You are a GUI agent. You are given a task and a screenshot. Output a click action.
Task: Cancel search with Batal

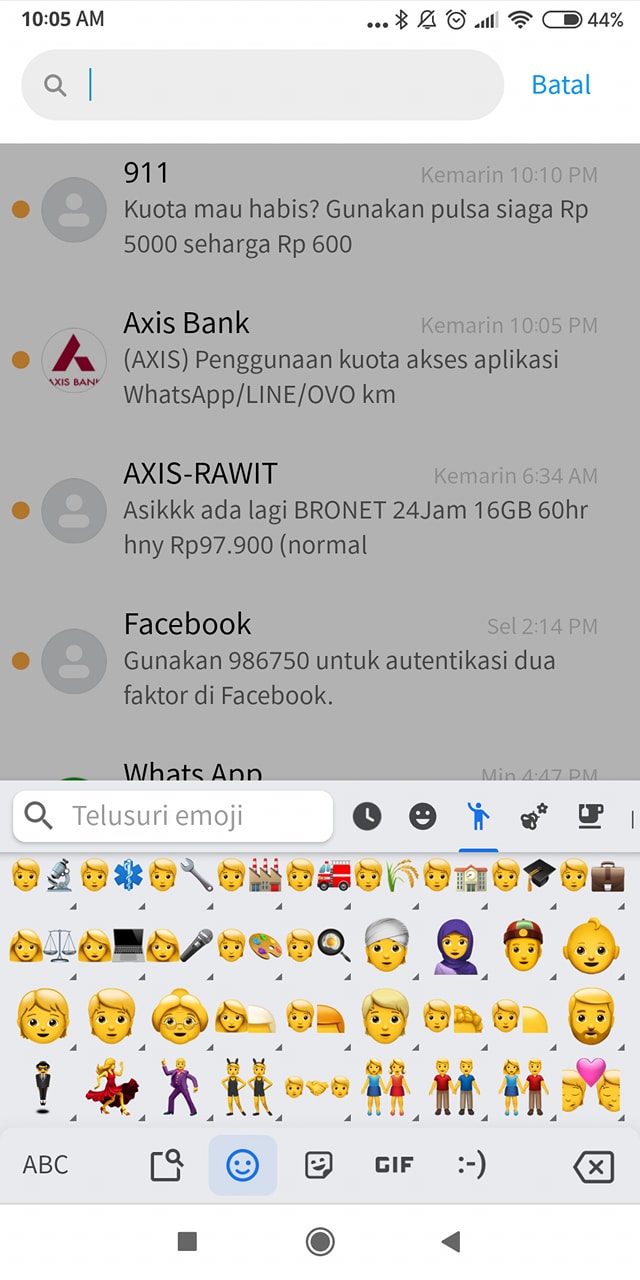561,85
